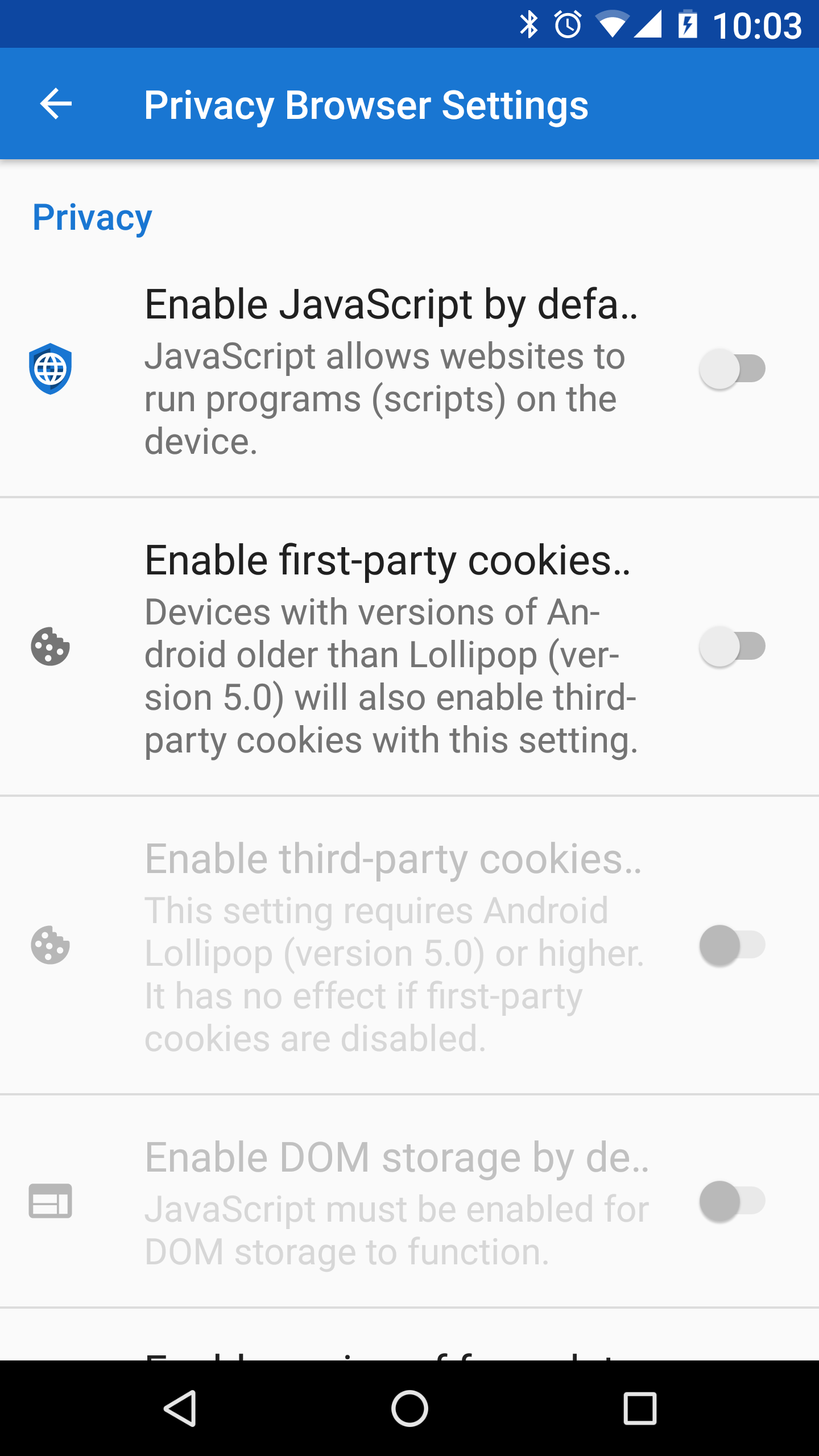Tap the home button in the navigation bar
Image resolution: width=819 pixels, height=1456 pixels.
tap(409, 1408)
